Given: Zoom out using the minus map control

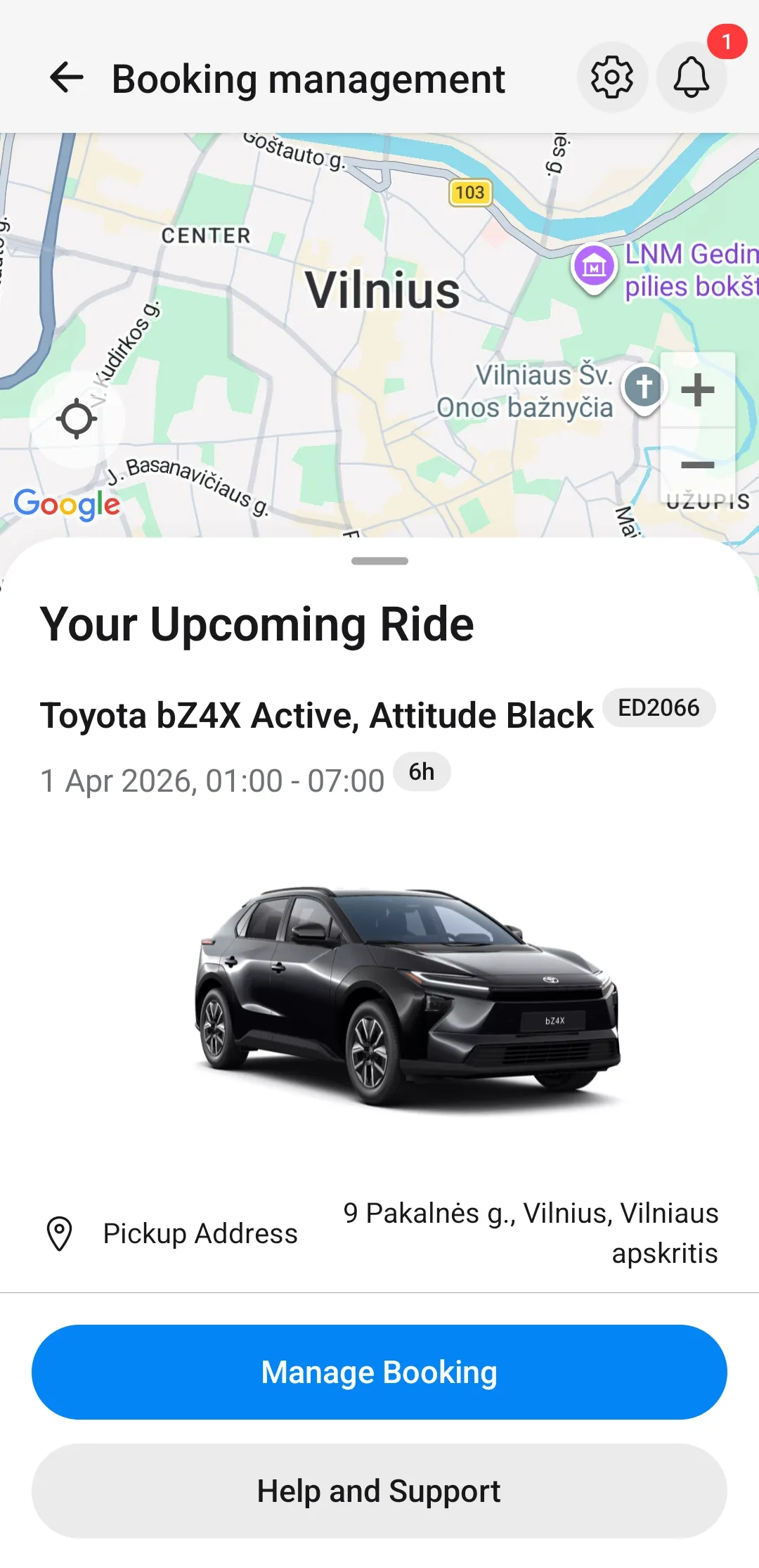Looking at the screenshot, I should pyautogui.click(x=697, y=464).
